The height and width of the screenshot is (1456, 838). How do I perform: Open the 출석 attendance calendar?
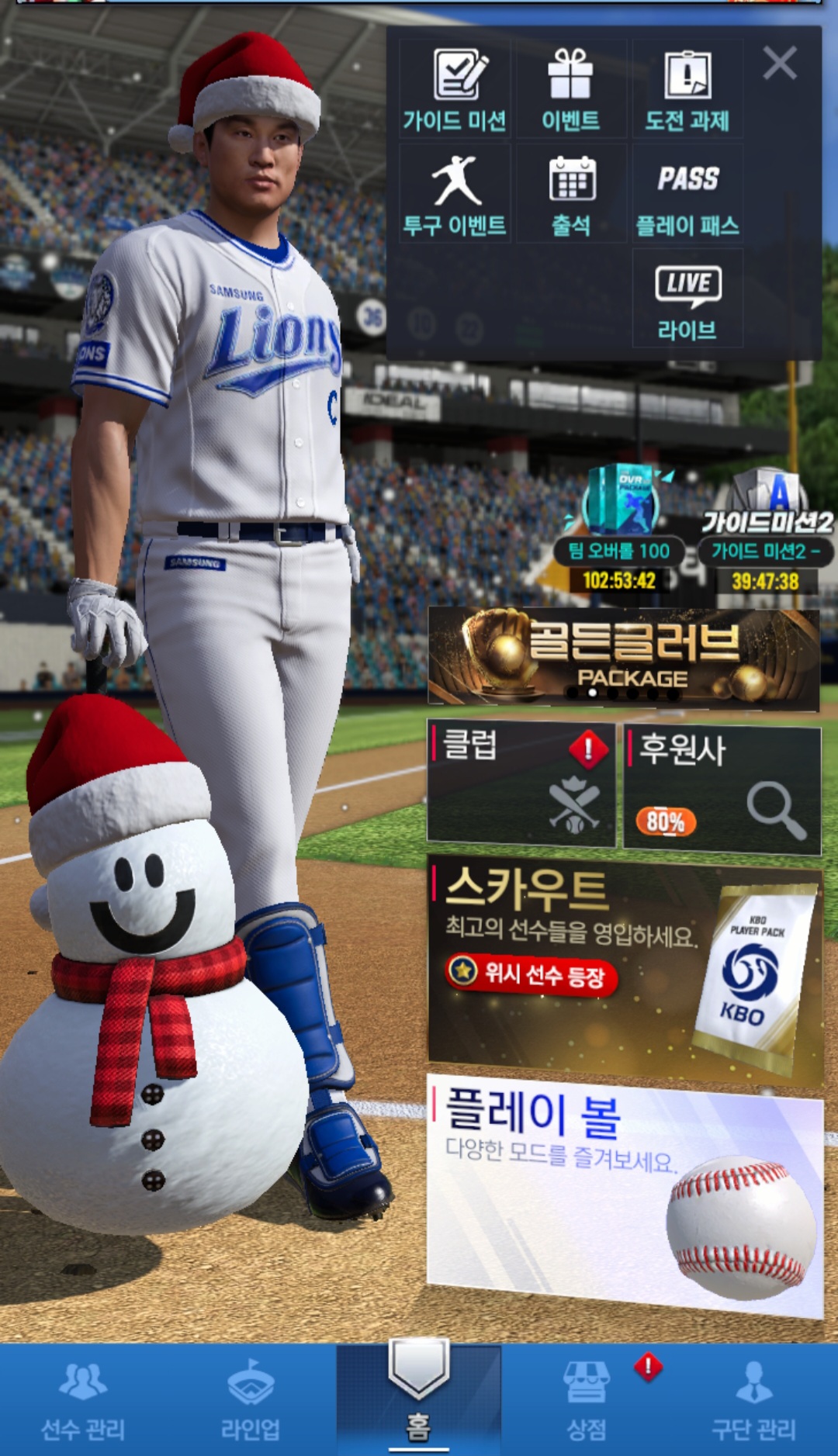[571, 194]
